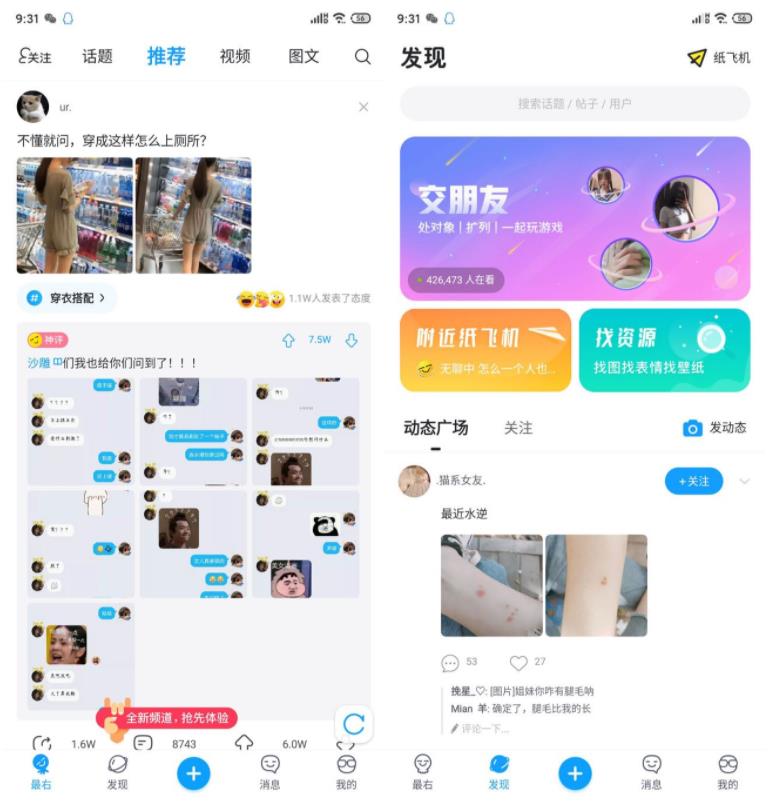Open the 穿衣搭配 topic chip
The width and height of the screenshot is (781, 802).
[x=67, y=298]
